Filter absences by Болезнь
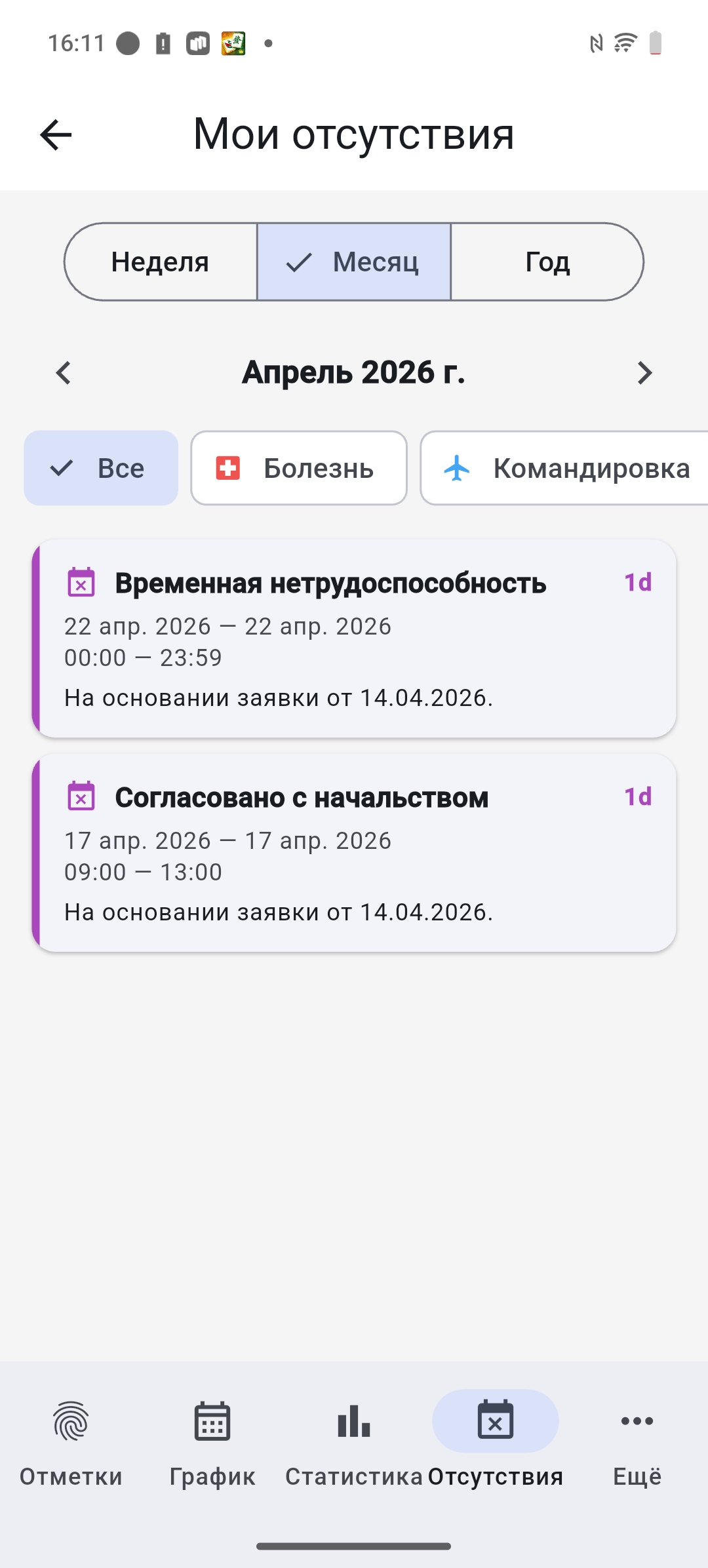This screenshot has width=708, height=1568. pyautogui.click(x=299, y=468)
